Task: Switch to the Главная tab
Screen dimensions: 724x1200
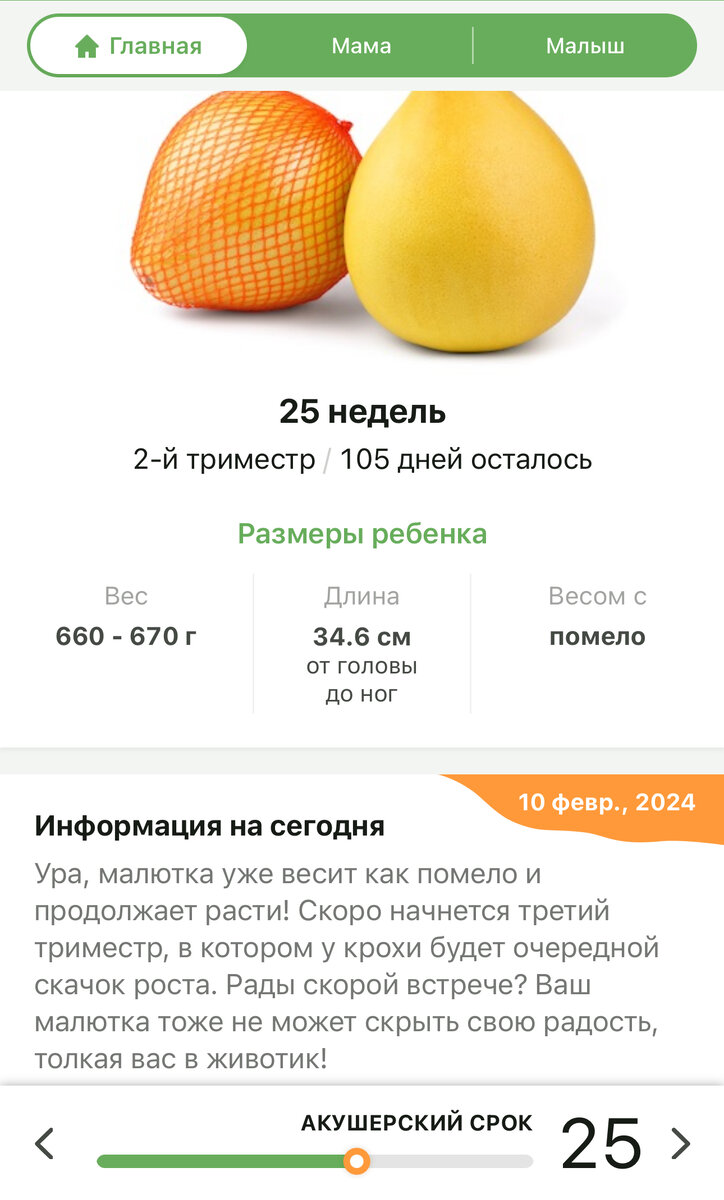Action: tap(138, 46)
